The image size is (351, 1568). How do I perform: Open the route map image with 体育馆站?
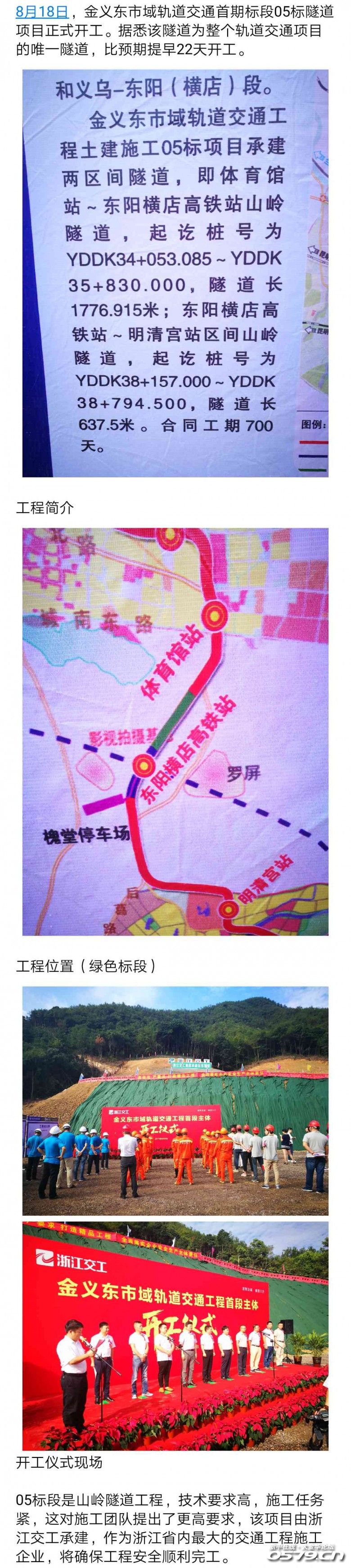click(175, 731)
